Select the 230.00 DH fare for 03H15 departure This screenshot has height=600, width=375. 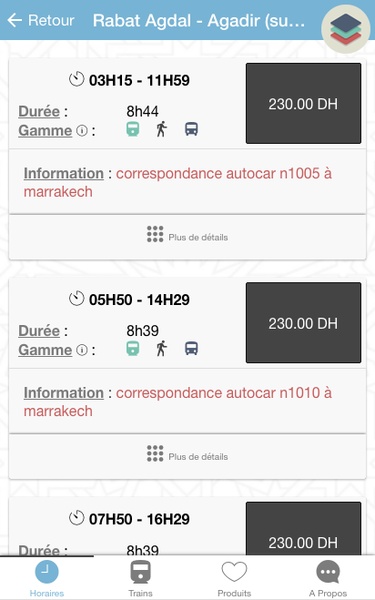coord(303,104)
